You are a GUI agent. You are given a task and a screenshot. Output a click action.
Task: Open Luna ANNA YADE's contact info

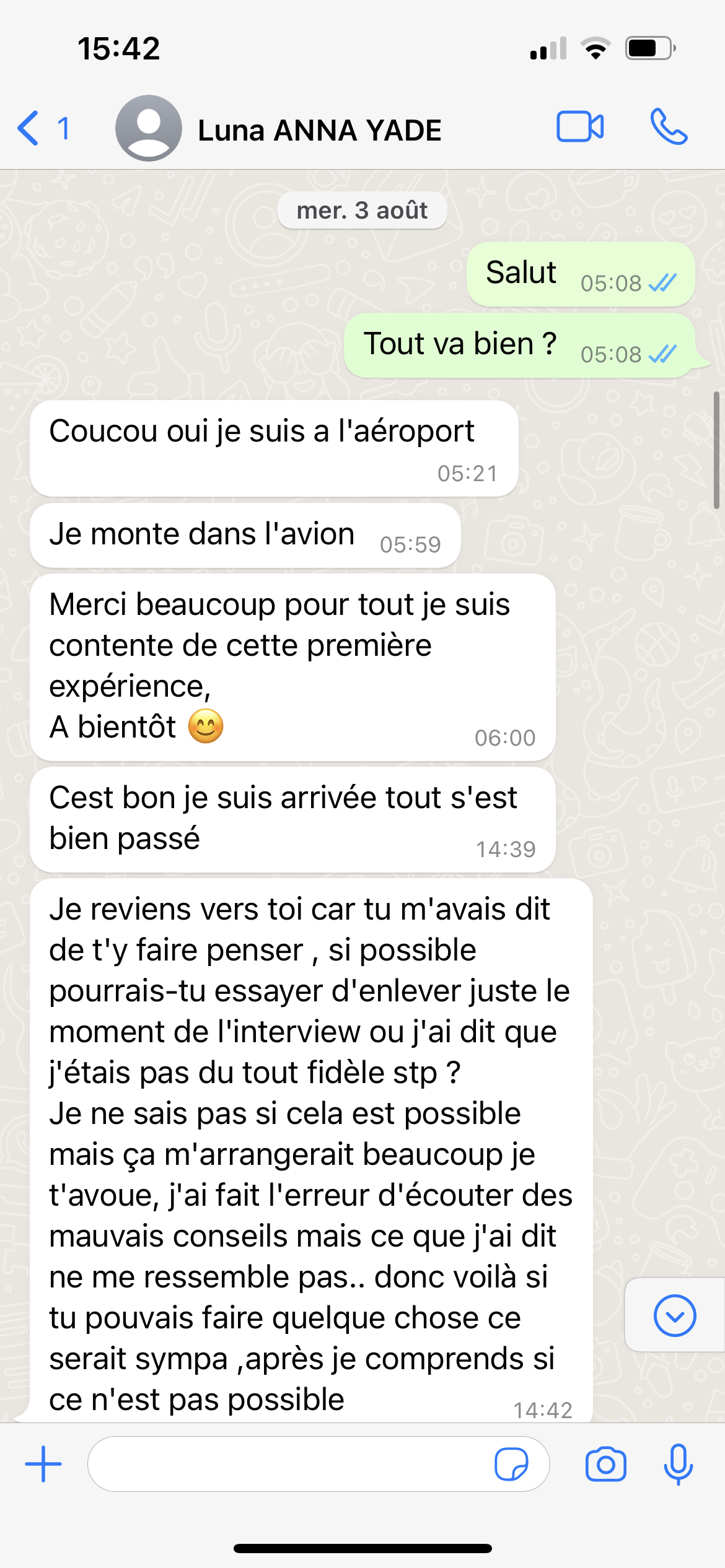pos(319,131)
